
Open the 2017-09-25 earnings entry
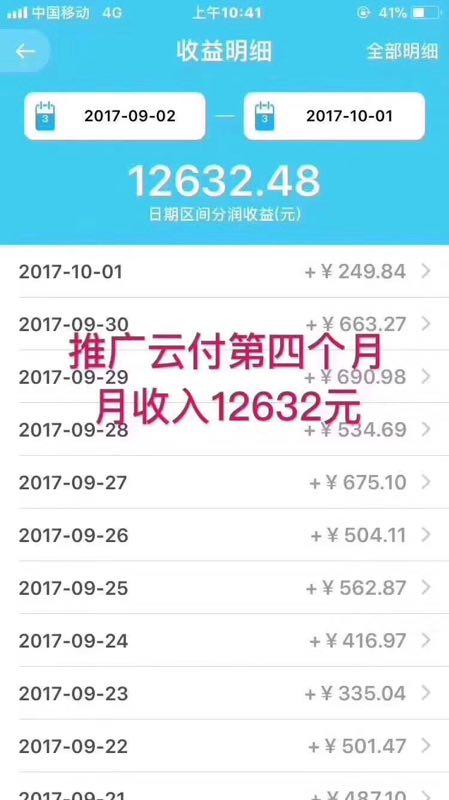pos(224,588)
